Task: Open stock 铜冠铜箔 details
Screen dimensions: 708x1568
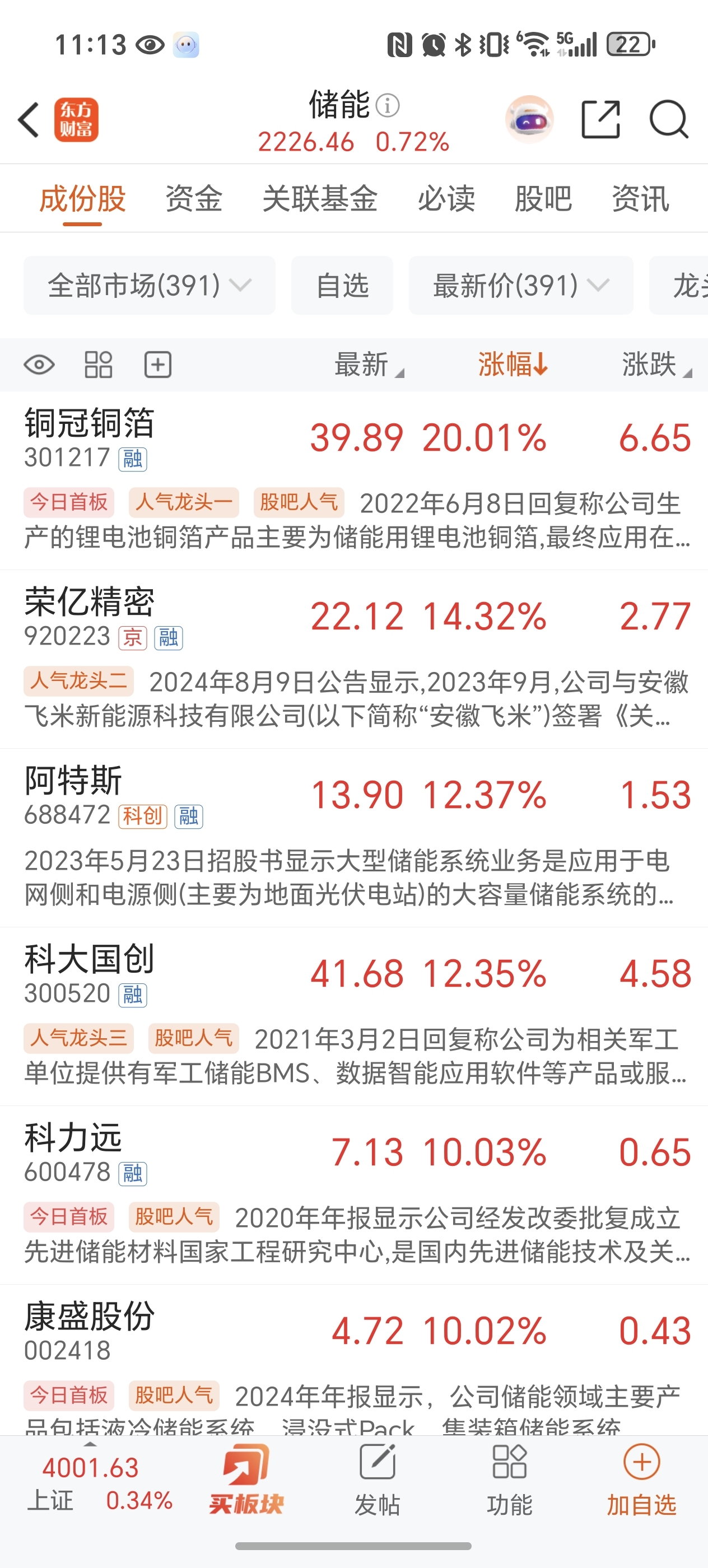Action: point(89,424)
